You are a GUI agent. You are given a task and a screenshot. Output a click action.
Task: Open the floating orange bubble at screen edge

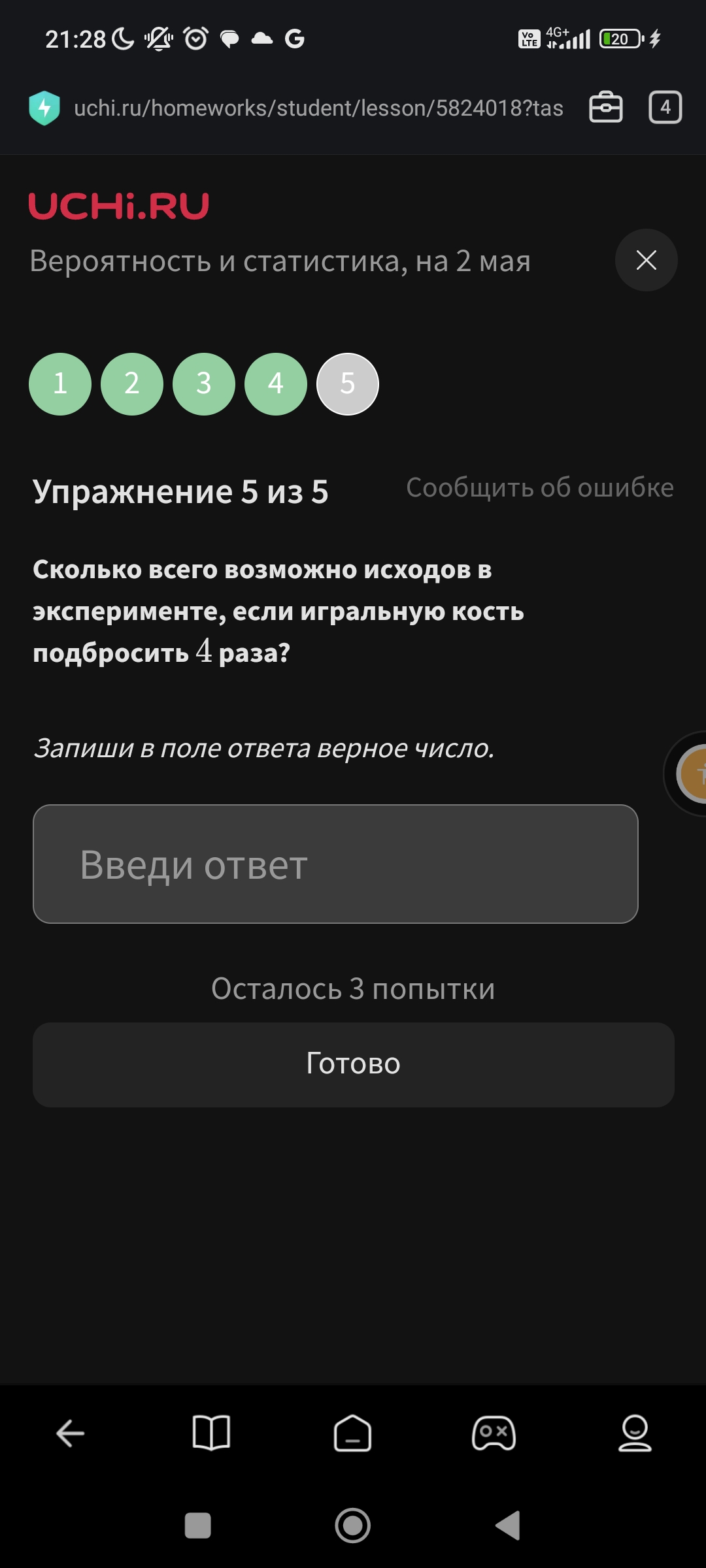coord(692,774)
